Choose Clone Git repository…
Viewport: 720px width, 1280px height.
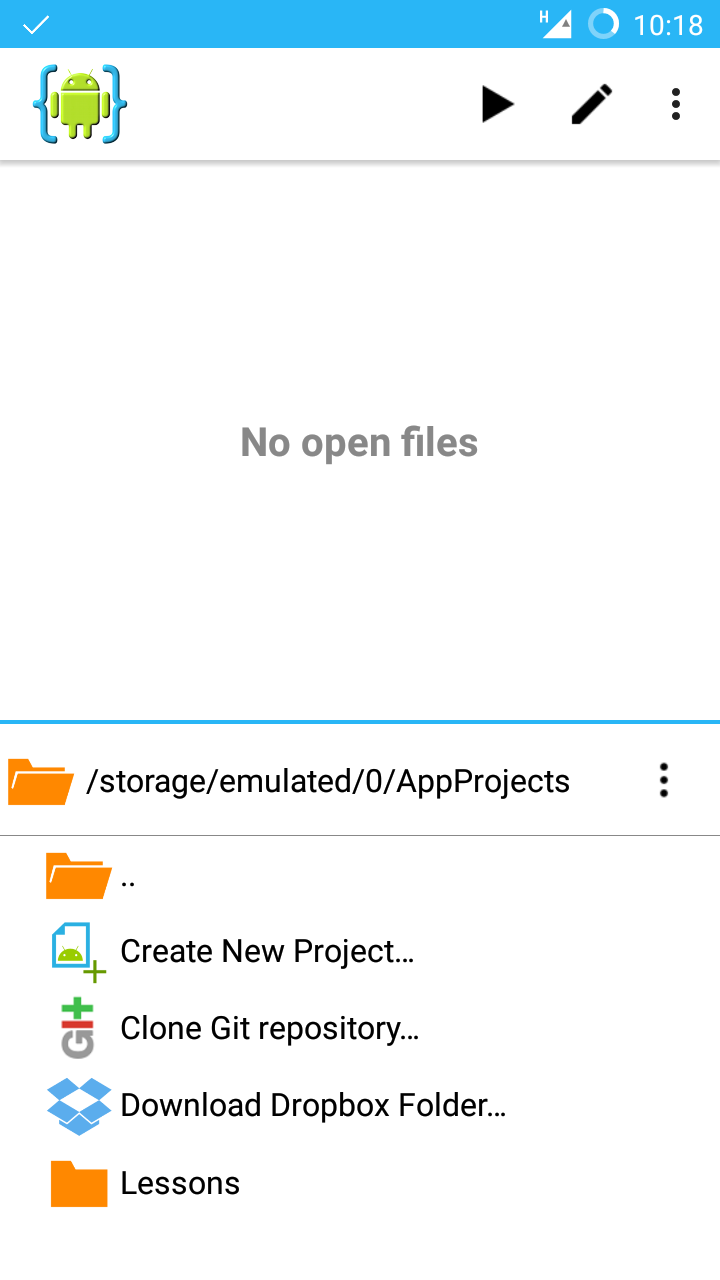360,1028
